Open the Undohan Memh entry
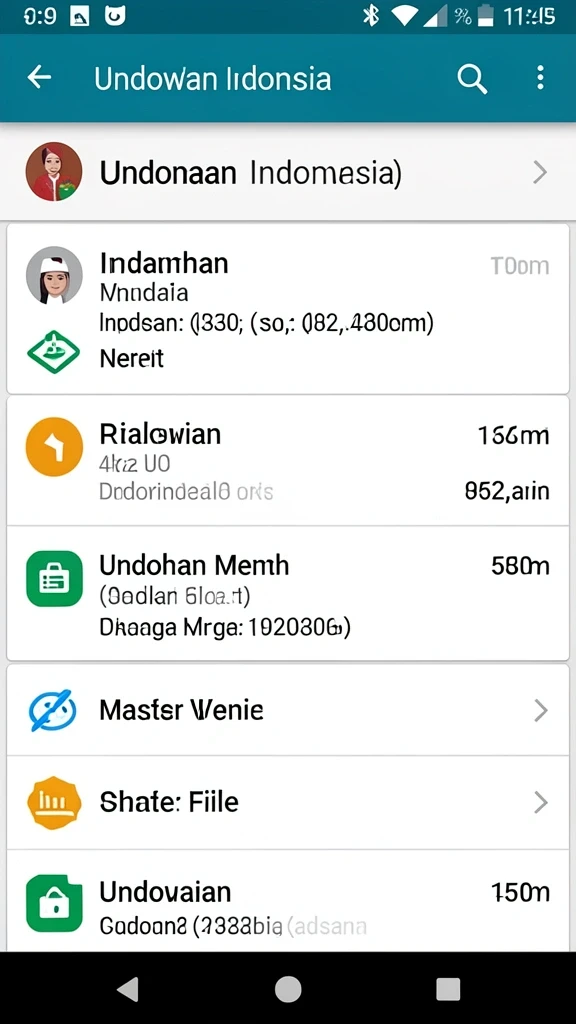The height and width of the screenshot is (1024, 576). click(x=288, y=594)
